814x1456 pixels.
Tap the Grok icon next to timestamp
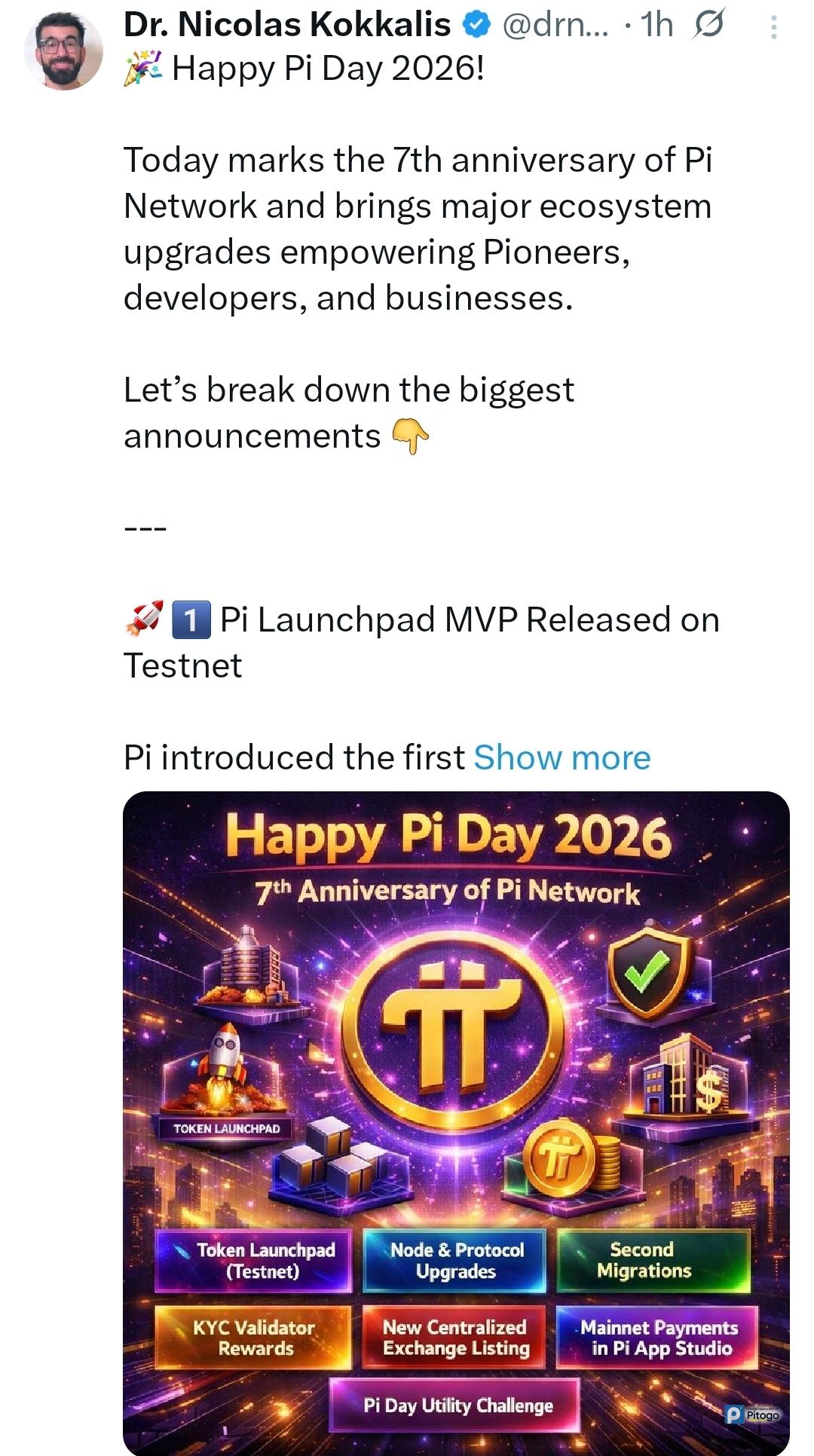(x=708, y=26)
